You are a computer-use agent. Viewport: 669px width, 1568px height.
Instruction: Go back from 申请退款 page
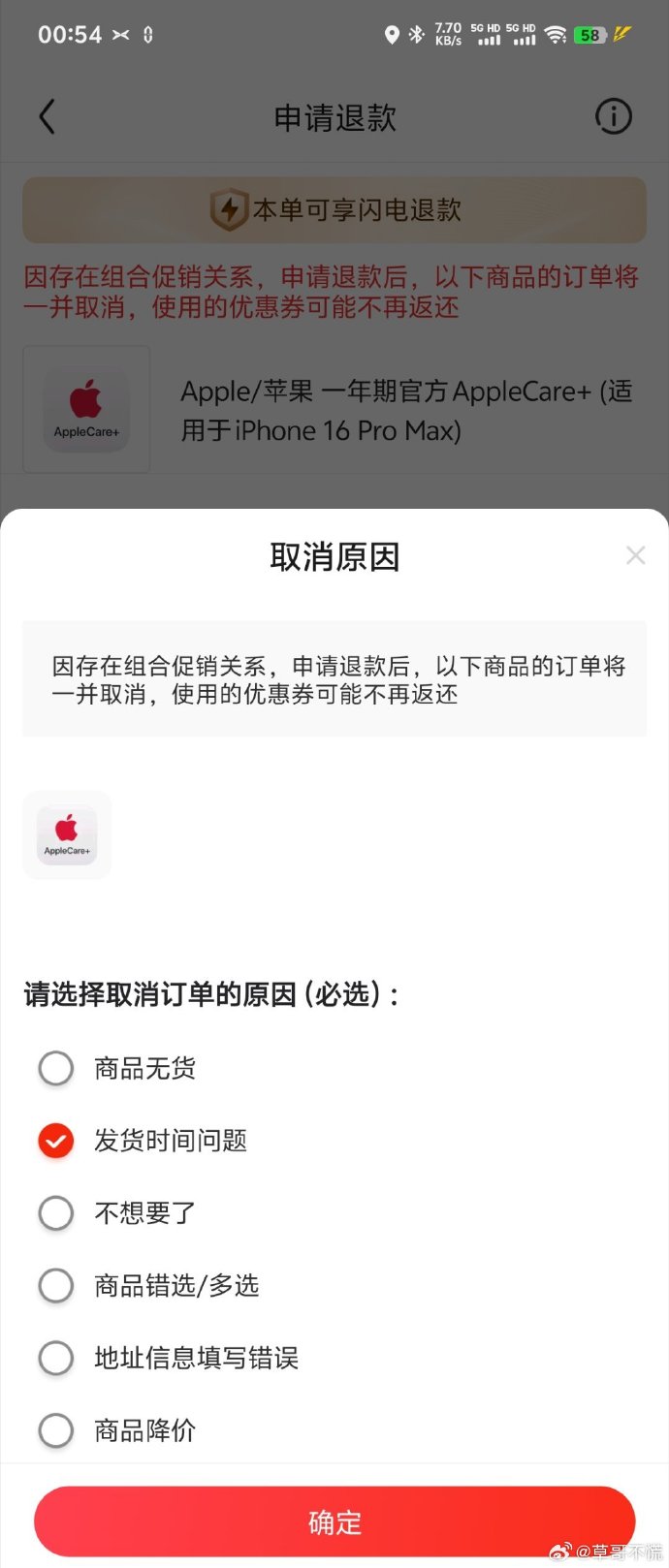(x=47, y=117)
